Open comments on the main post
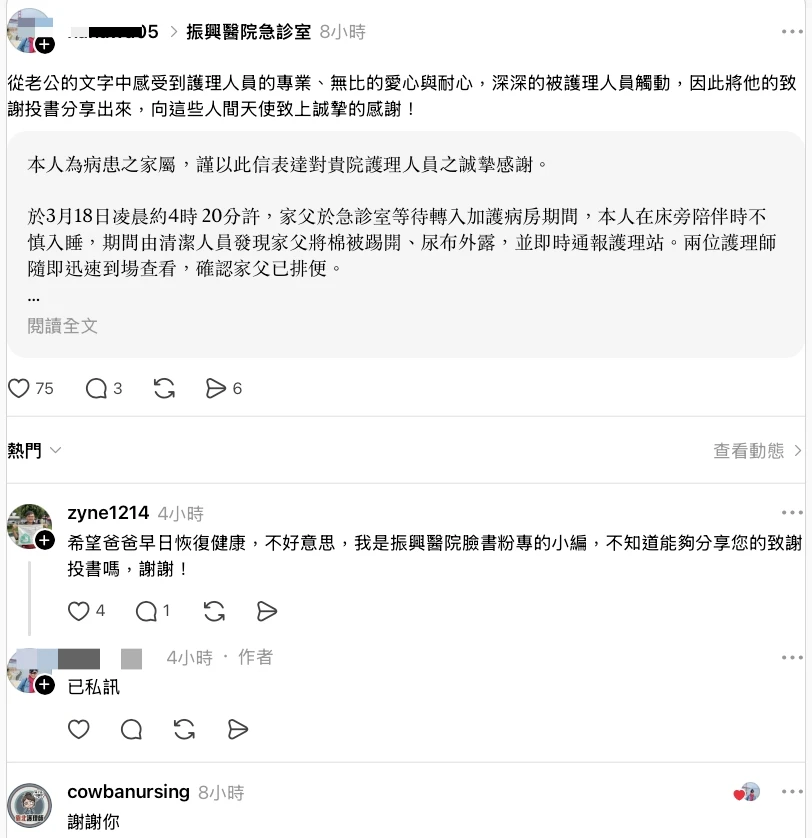This screenshot has width=812, height=838. pos(97,388)
